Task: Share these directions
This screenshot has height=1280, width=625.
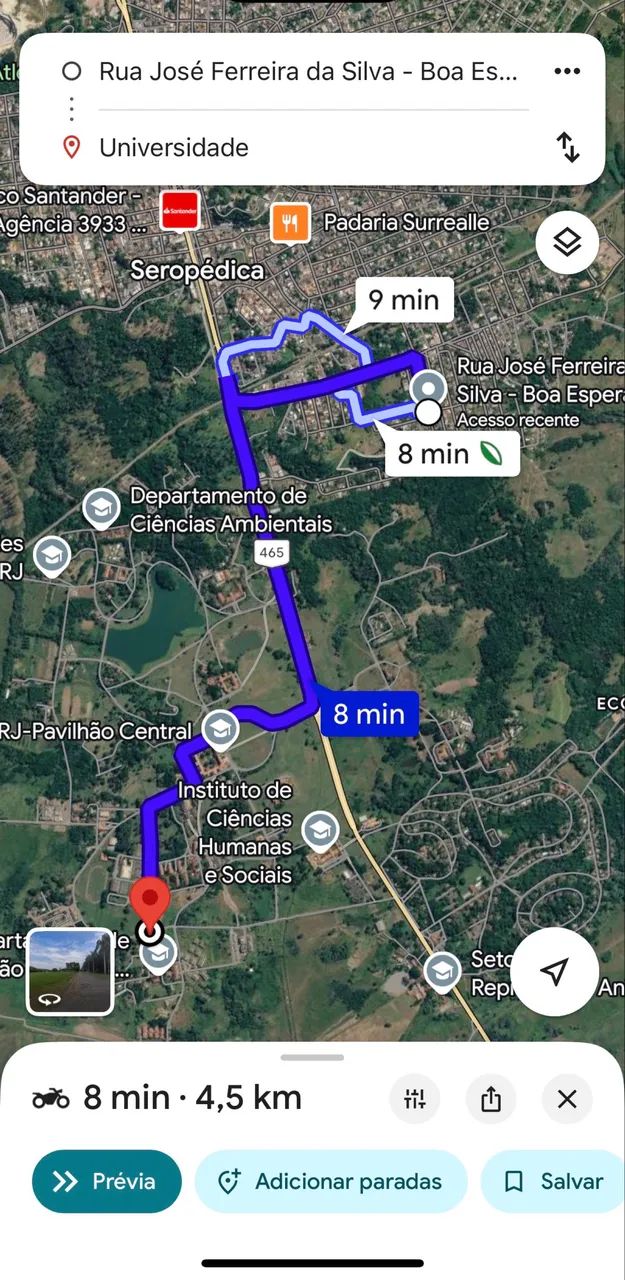Action: [491, 1100]
